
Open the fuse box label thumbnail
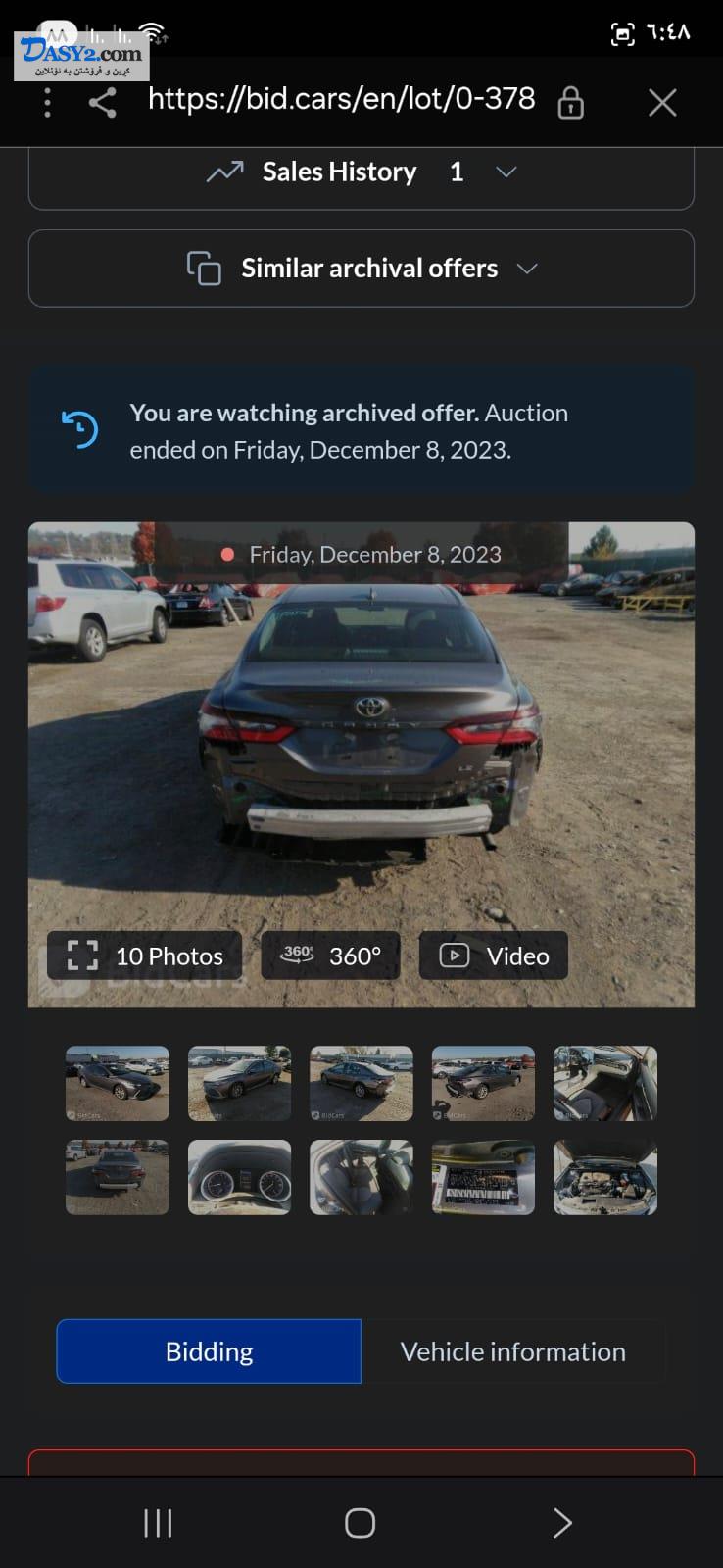point(483,1177)
